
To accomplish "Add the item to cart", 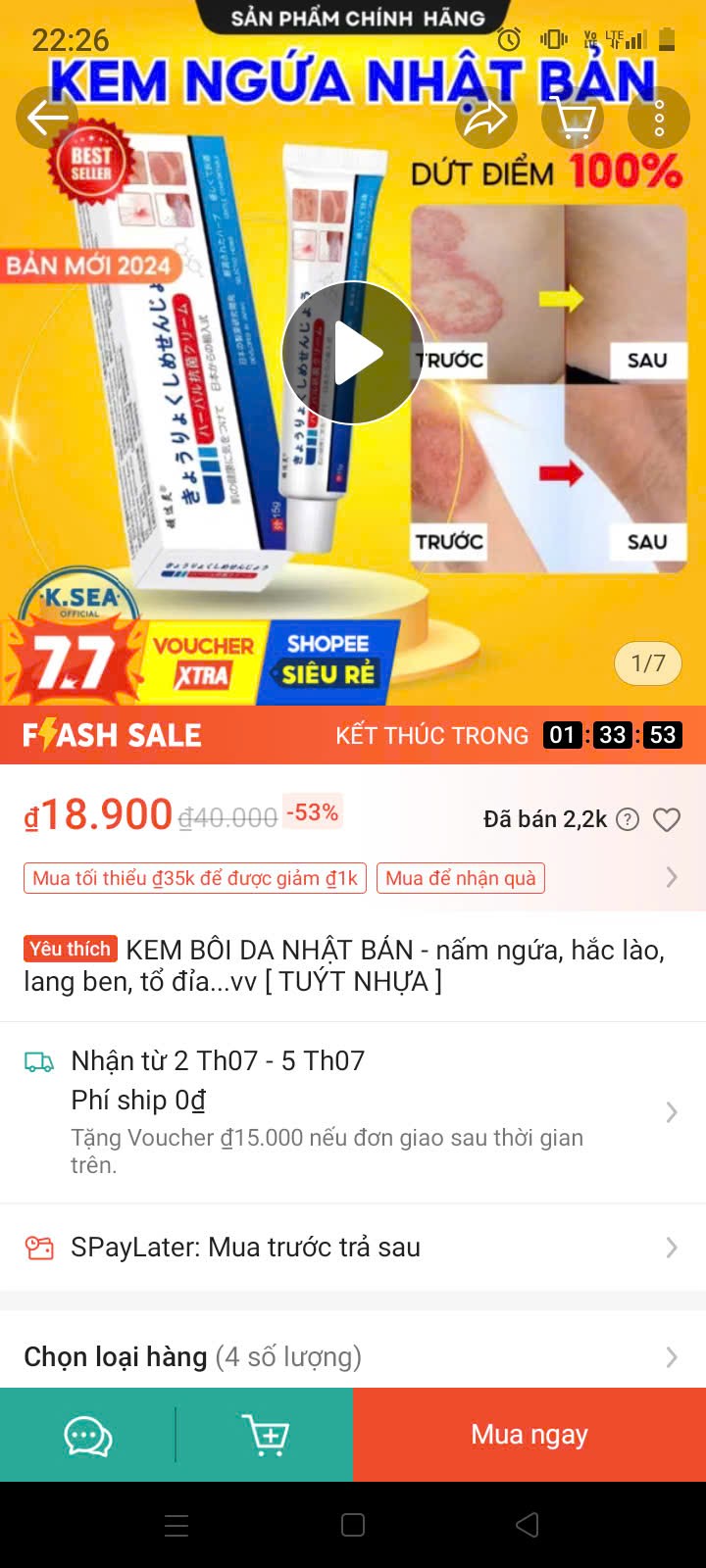I will 265,1436.
